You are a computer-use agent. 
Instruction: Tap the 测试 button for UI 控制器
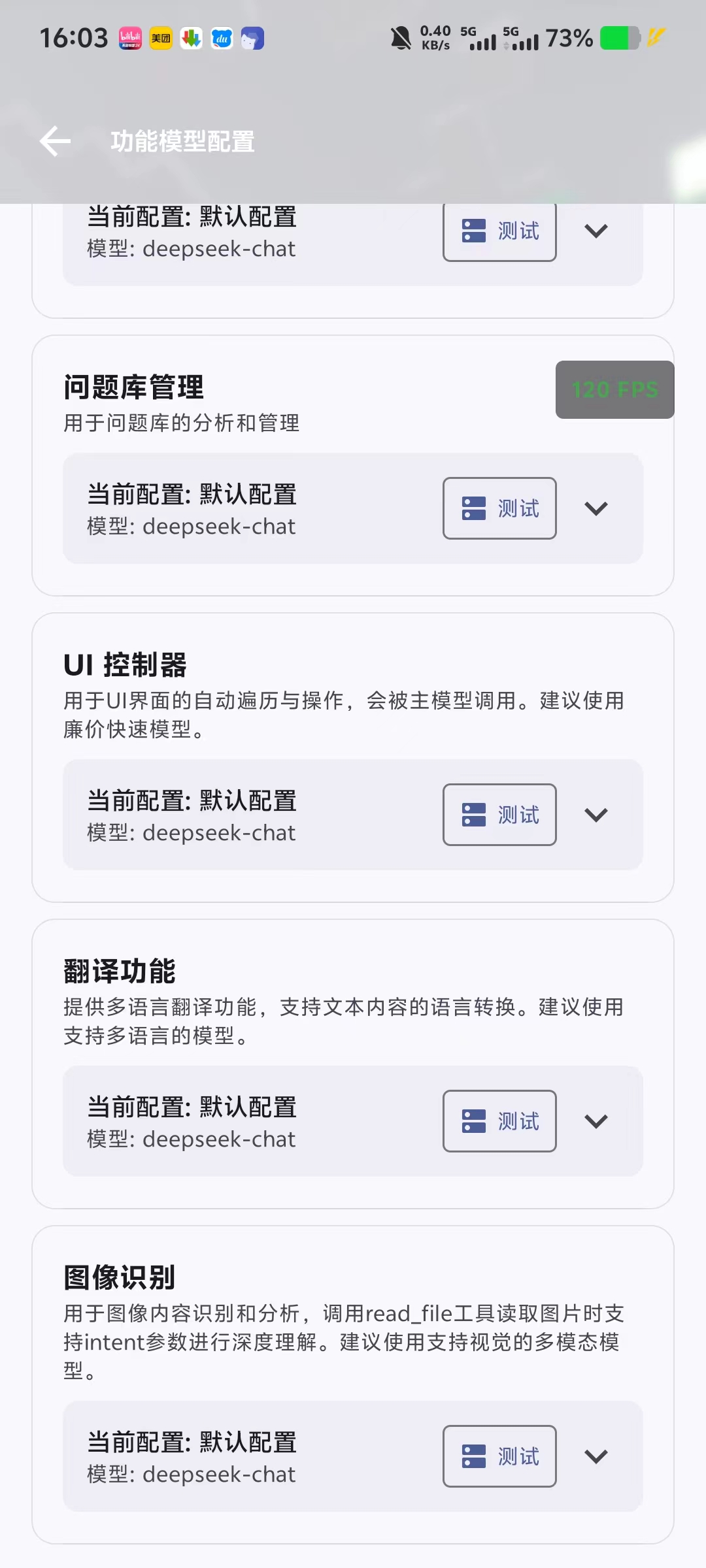point(499,815)
